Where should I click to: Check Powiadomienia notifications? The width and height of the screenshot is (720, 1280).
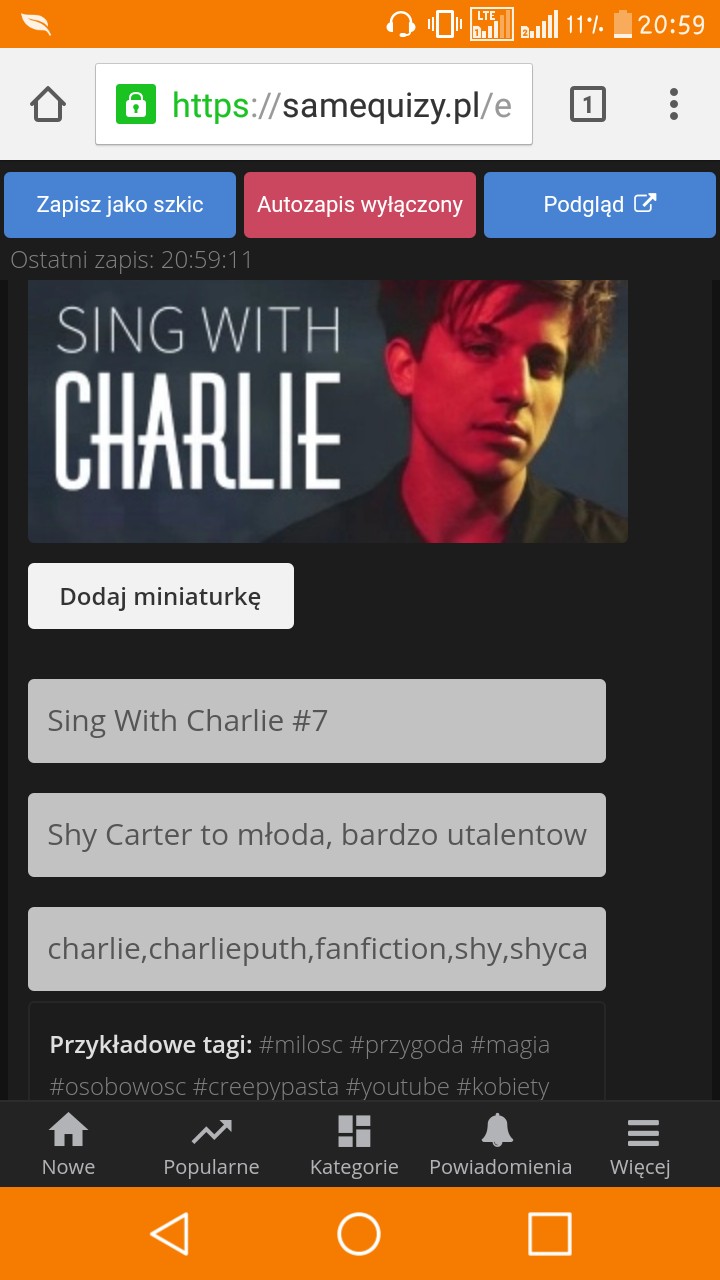500,1145
